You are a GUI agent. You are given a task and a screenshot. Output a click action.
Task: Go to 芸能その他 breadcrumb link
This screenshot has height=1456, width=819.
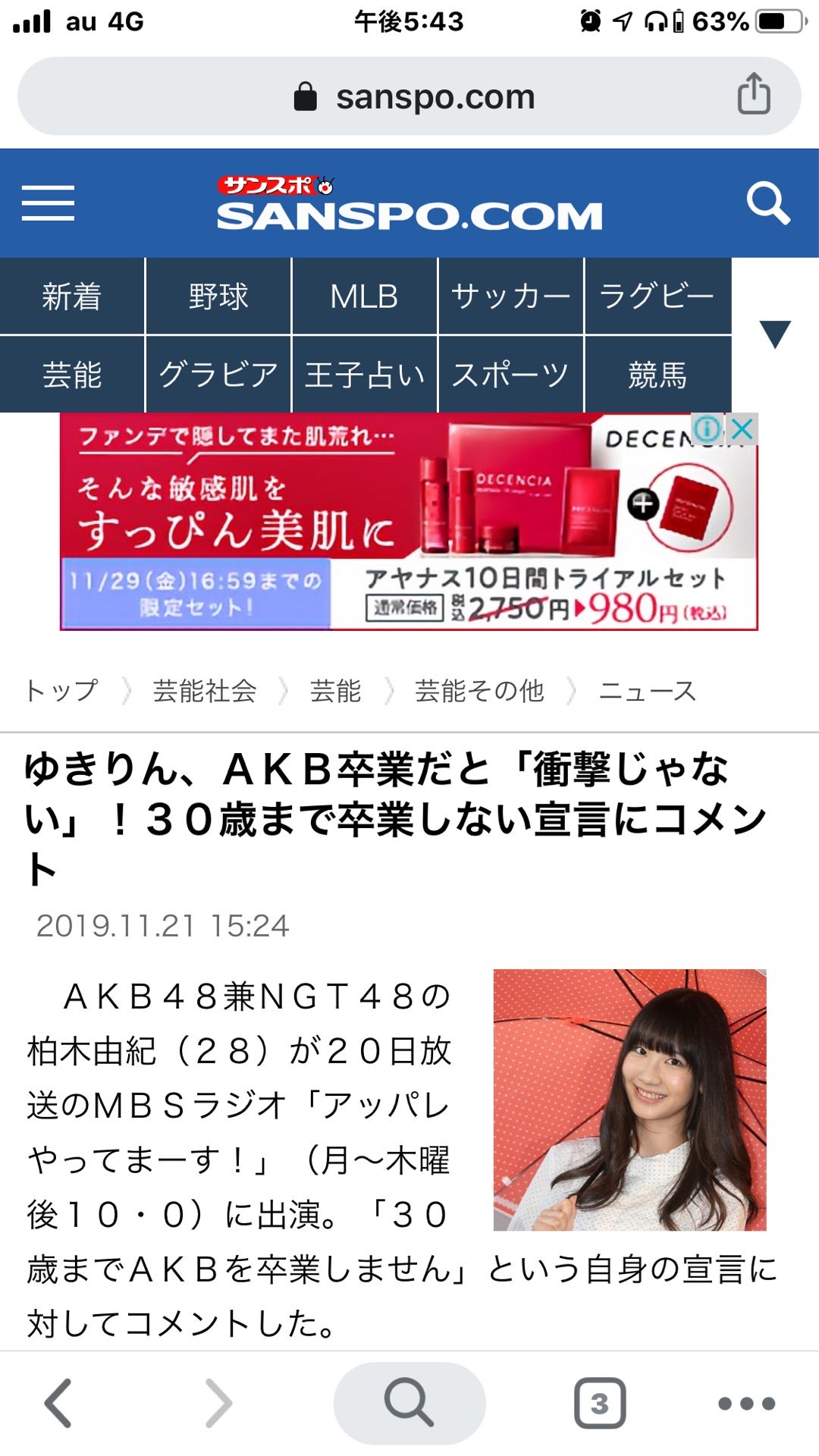(479, 691)
